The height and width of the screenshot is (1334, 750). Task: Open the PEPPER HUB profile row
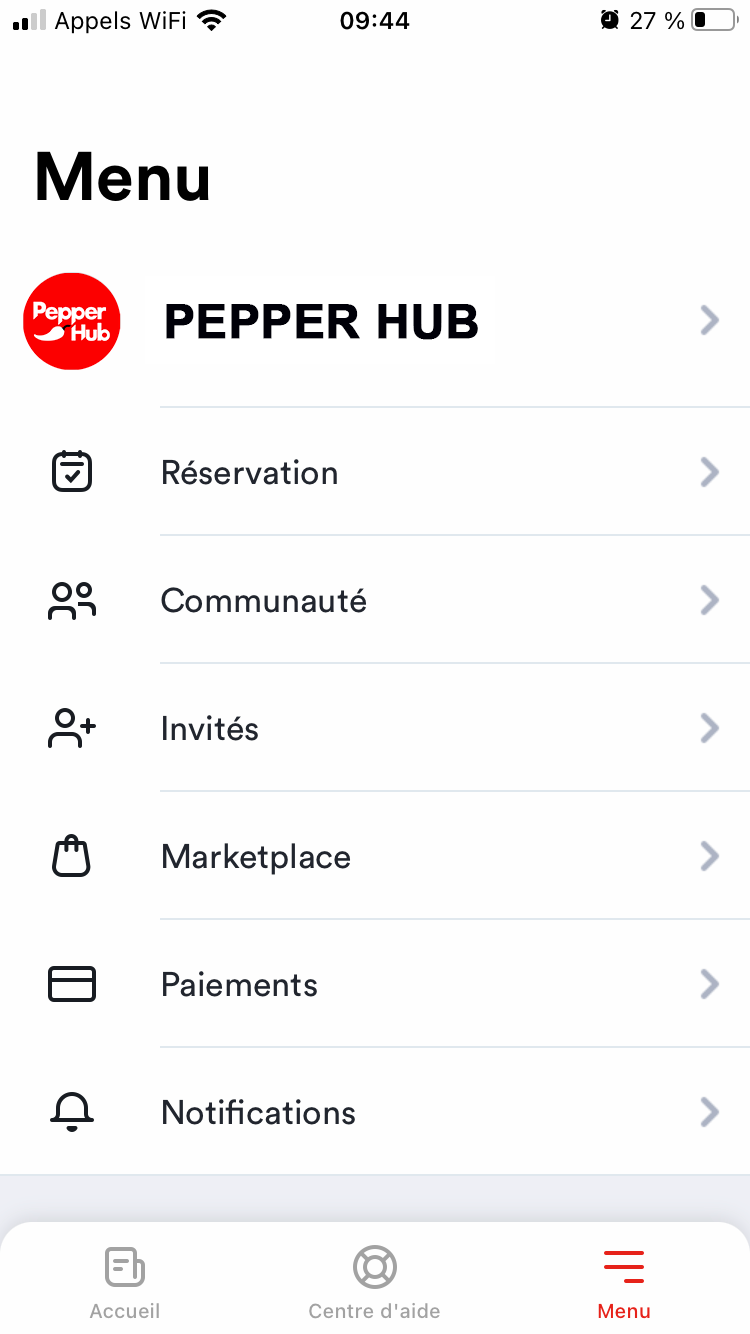coord(375,321)
